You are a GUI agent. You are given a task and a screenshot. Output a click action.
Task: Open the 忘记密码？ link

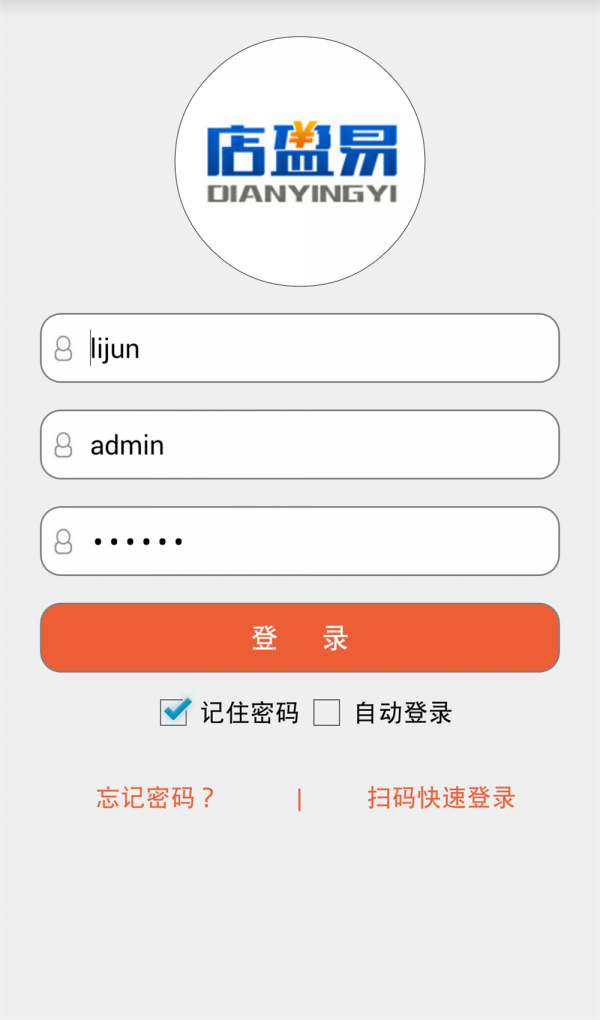tap(156, 798)
